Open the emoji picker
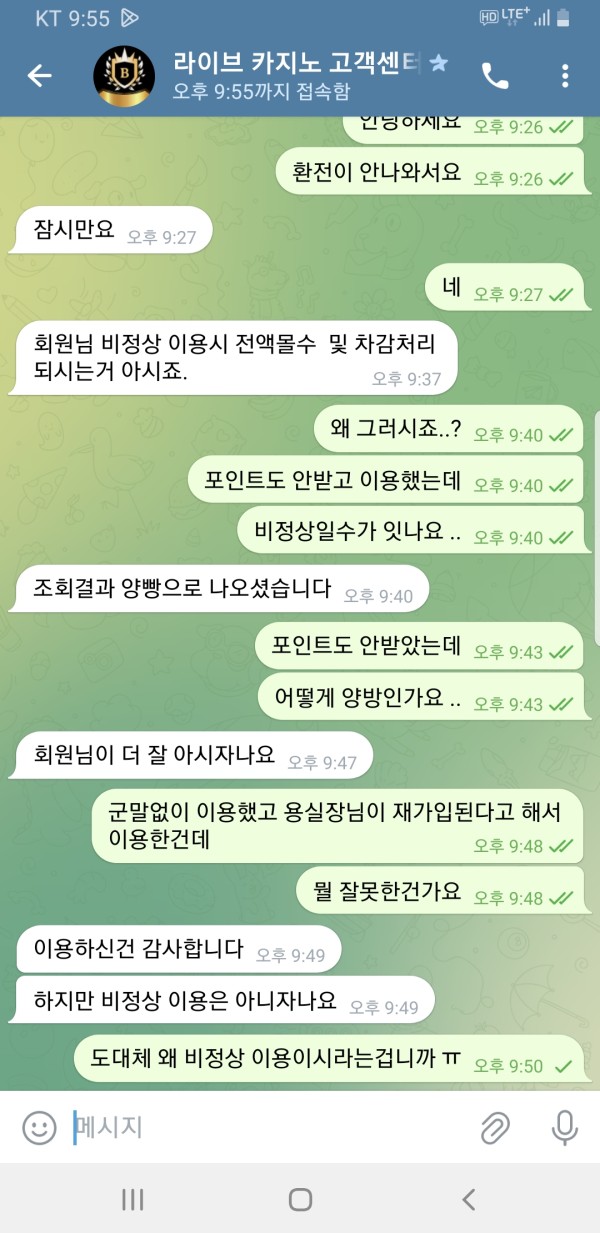Viewport: 600px width, 1233px height. pyautogui.click(x=39, y=1128)
